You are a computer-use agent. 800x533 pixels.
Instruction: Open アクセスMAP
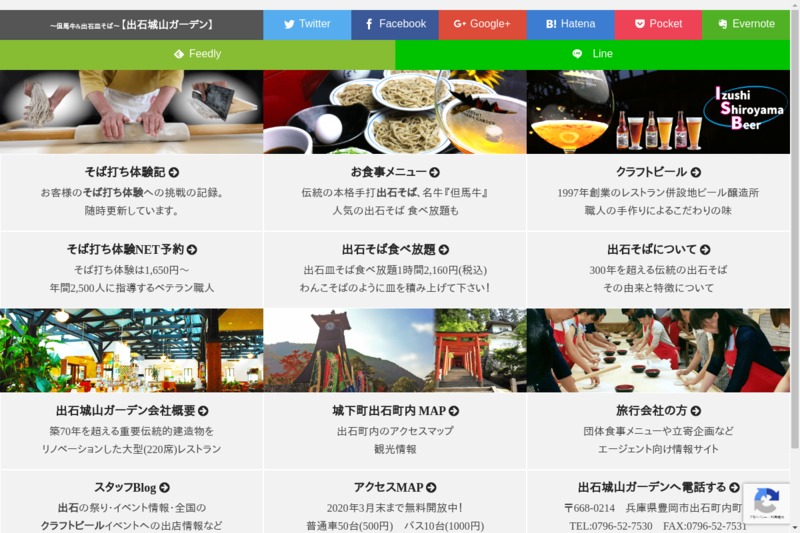pos(395,487)
